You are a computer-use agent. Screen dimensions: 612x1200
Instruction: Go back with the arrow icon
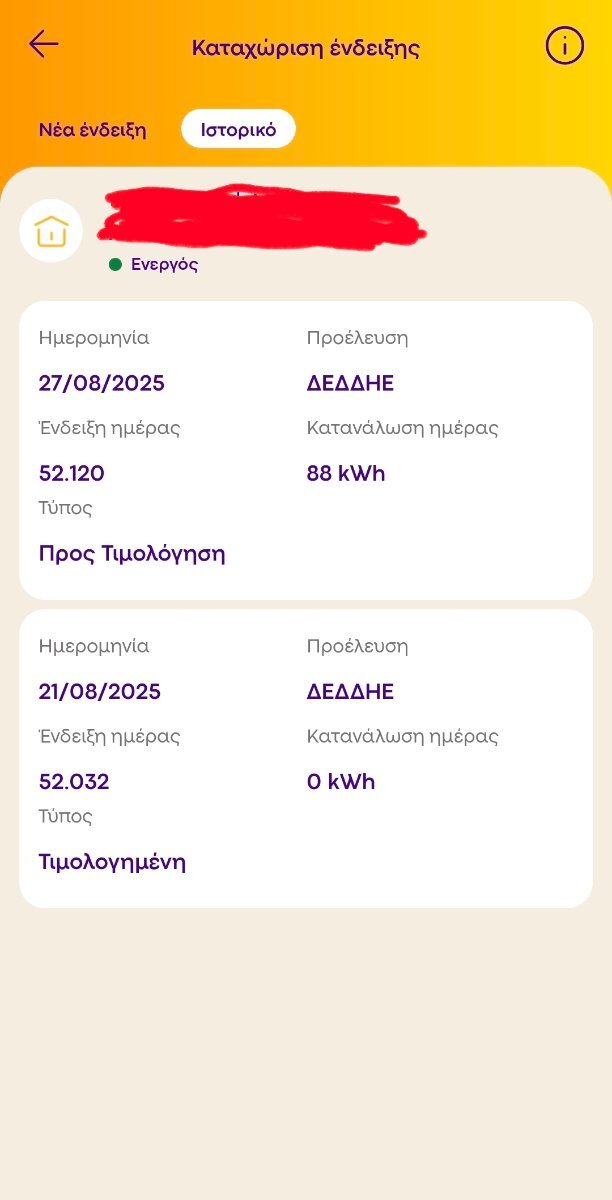[x=44, y=44]
